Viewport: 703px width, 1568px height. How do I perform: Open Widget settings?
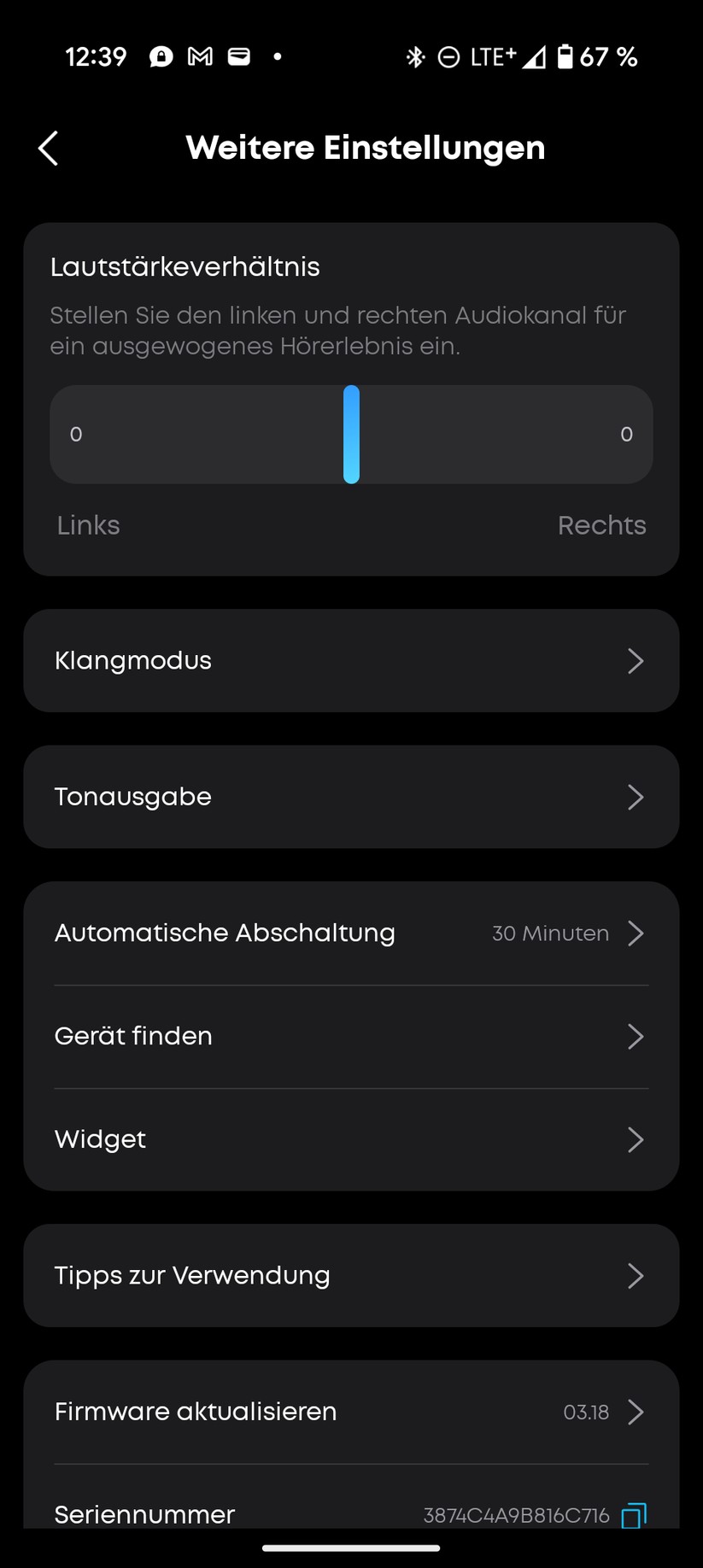[x=351, y=1139]
